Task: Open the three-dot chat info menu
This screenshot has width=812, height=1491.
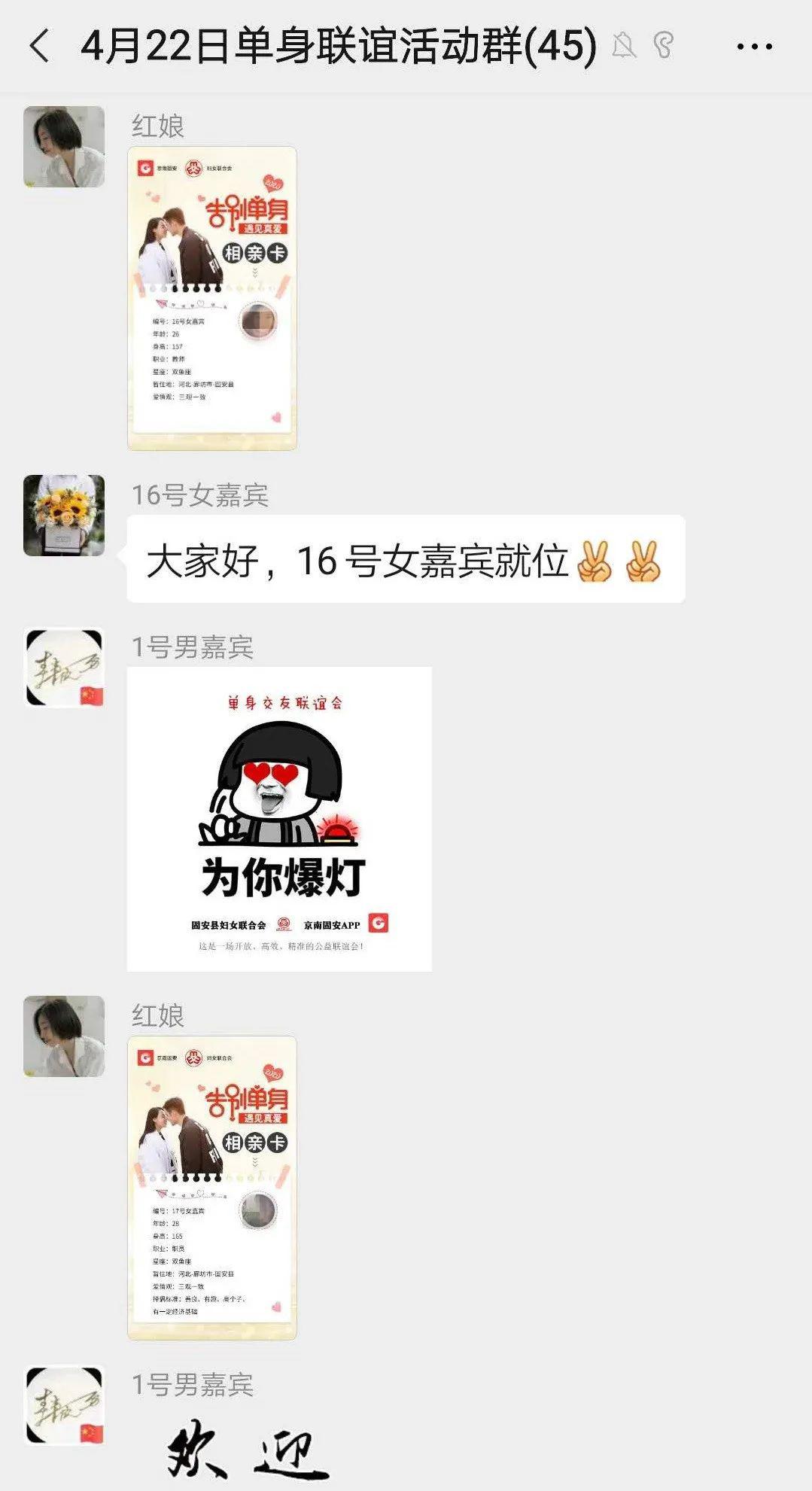Action: tap(754, 47)
